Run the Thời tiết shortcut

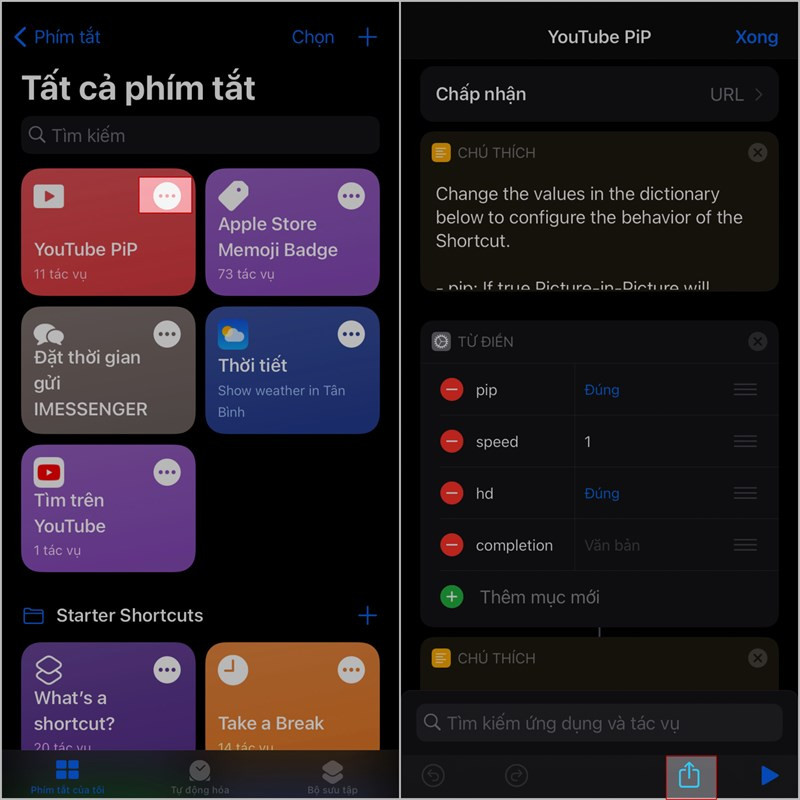coord(278,380)
